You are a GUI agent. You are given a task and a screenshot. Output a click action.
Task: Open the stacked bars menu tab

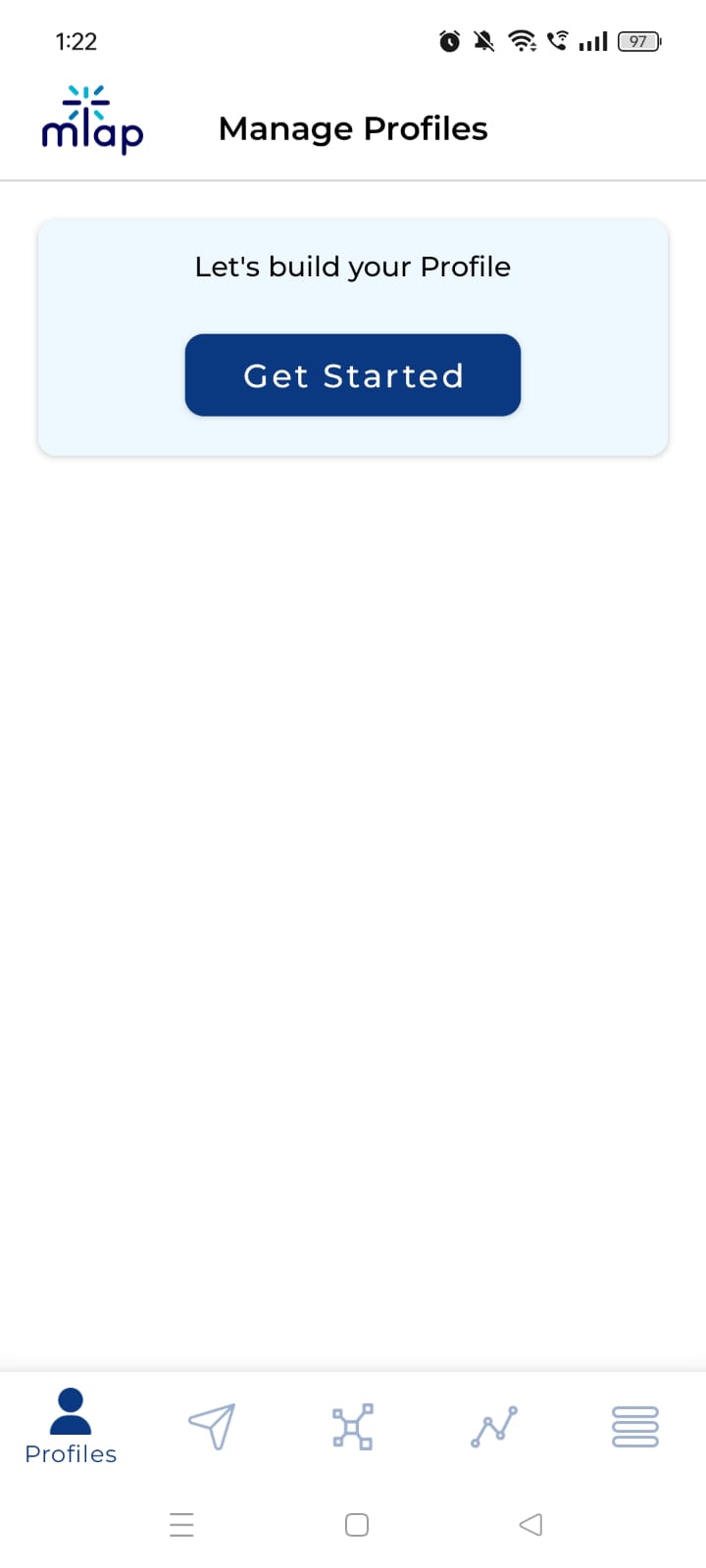[634, 1426]
